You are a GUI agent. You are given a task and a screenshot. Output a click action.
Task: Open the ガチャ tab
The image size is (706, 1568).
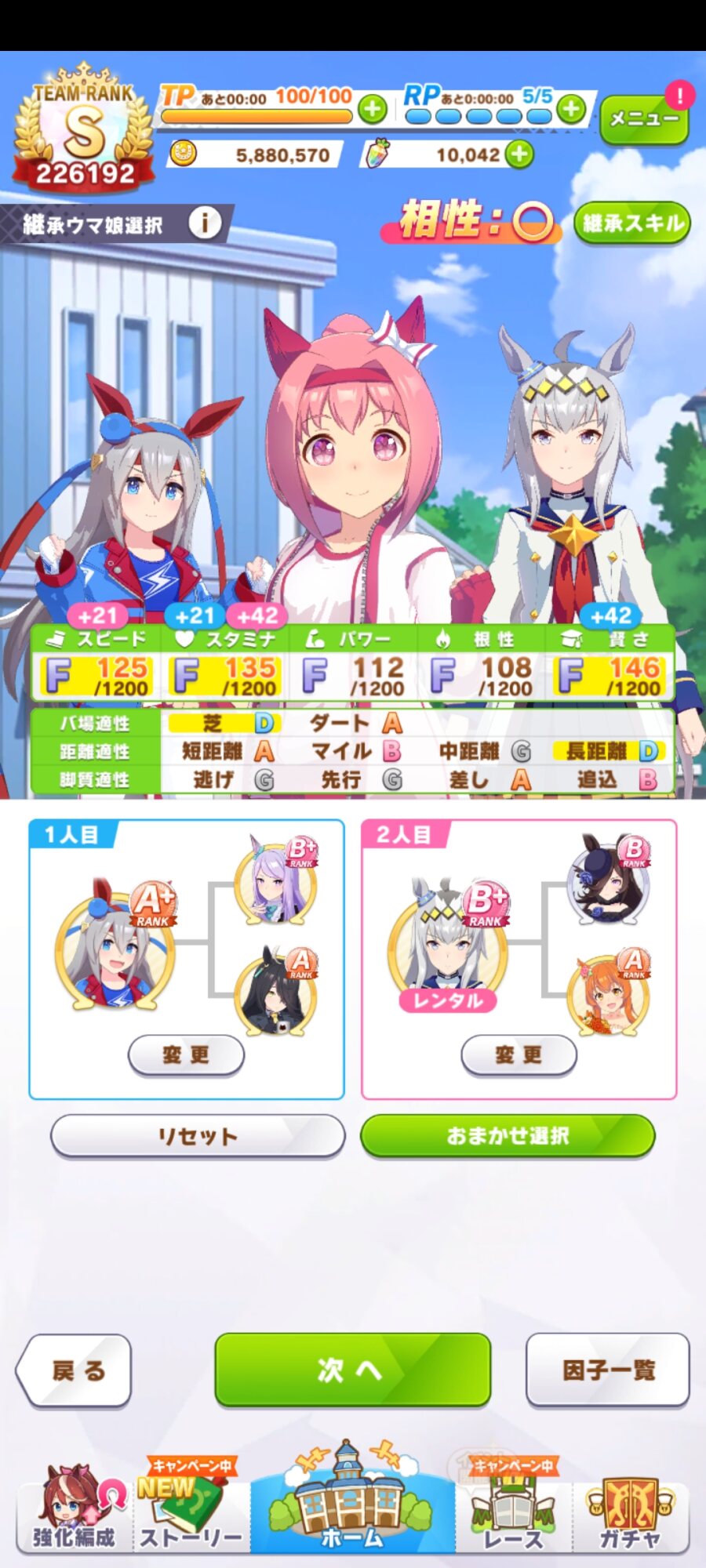pyautogui.click(x=631, y=1509)
